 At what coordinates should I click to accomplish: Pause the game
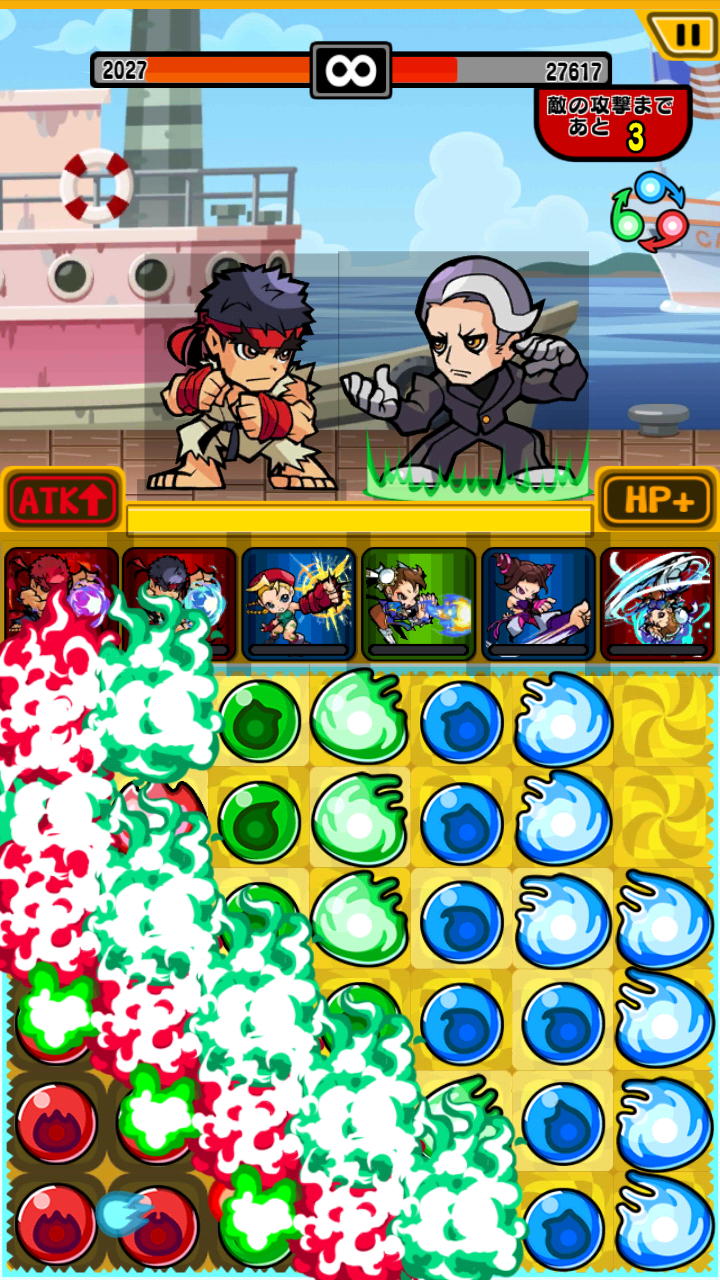[x=686, y=35]
